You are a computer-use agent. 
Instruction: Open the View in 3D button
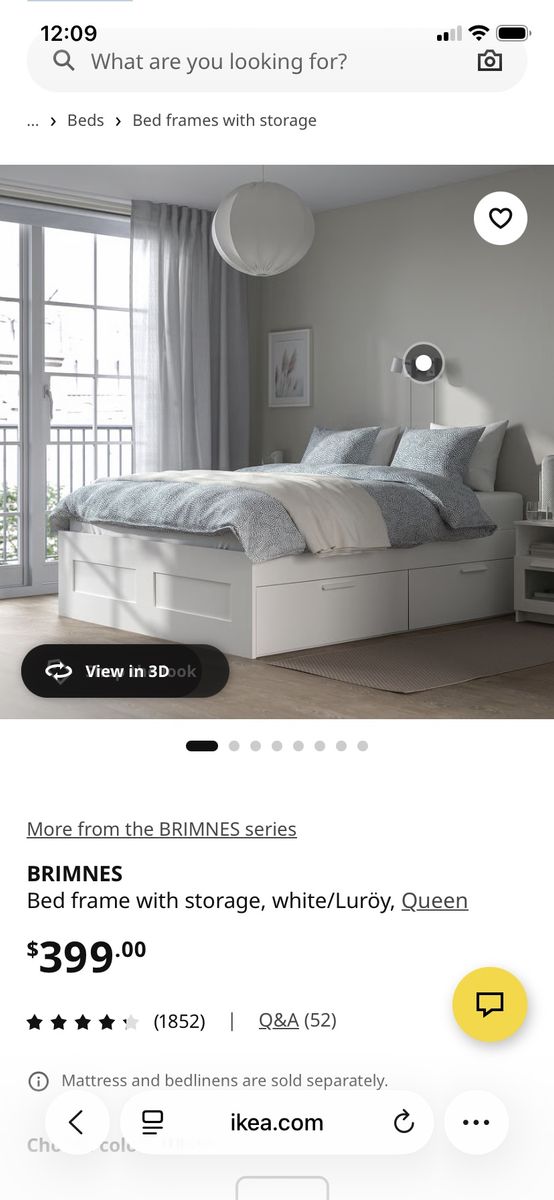click(125, 671)
